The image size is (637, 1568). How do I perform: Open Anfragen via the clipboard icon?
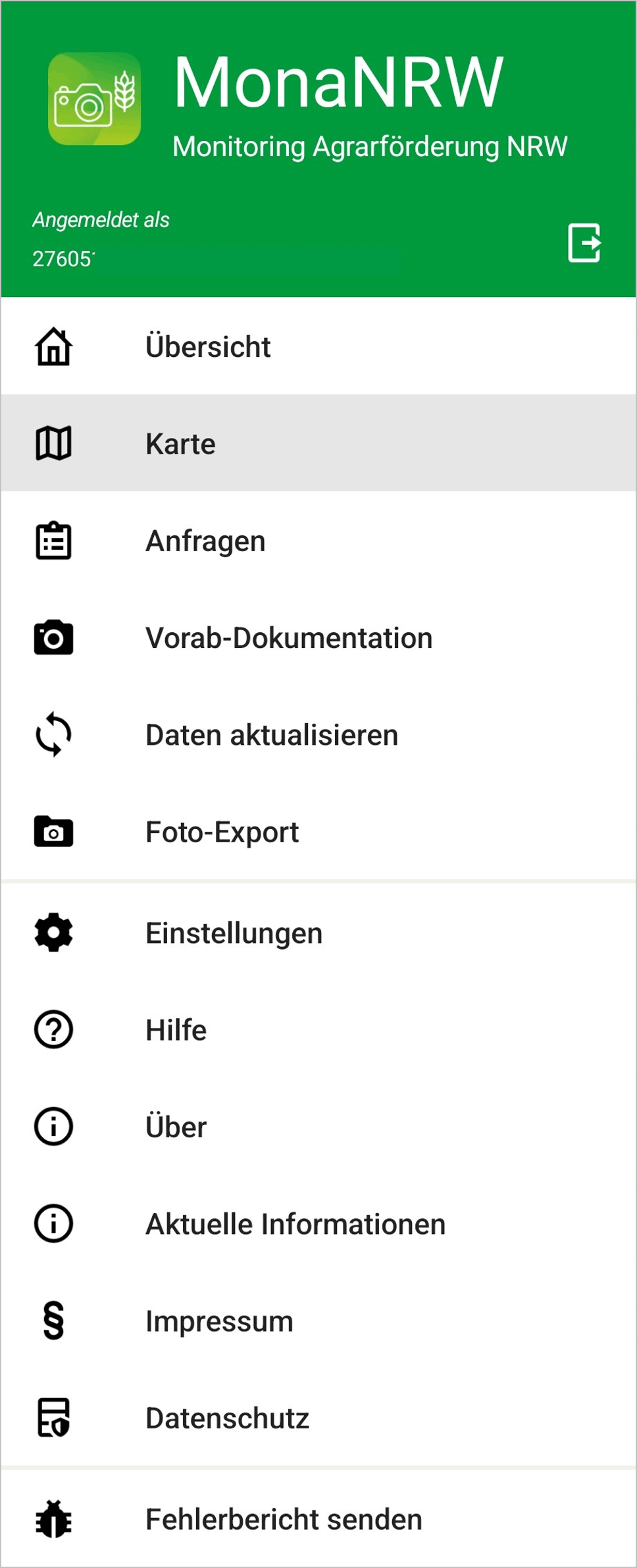(53, 540)
